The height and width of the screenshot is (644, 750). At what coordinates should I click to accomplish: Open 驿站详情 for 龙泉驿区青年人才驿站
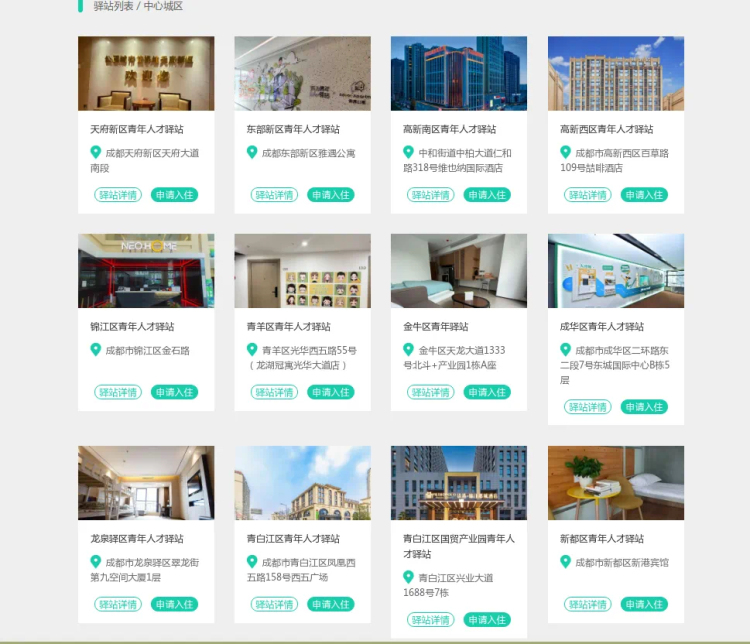click(118, 604)
